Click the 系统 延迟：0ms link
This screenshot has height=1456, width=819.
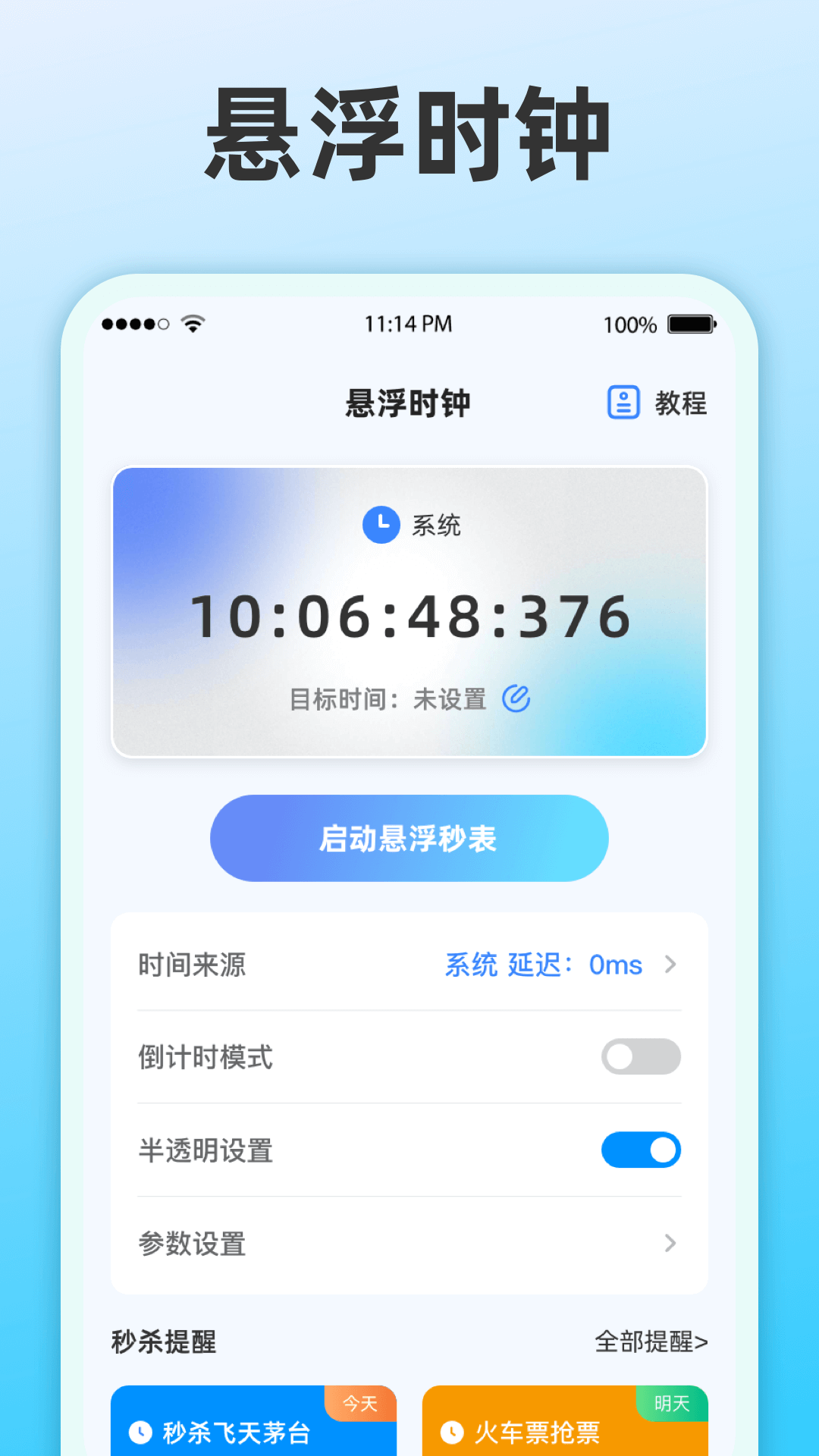coord(541,965)
